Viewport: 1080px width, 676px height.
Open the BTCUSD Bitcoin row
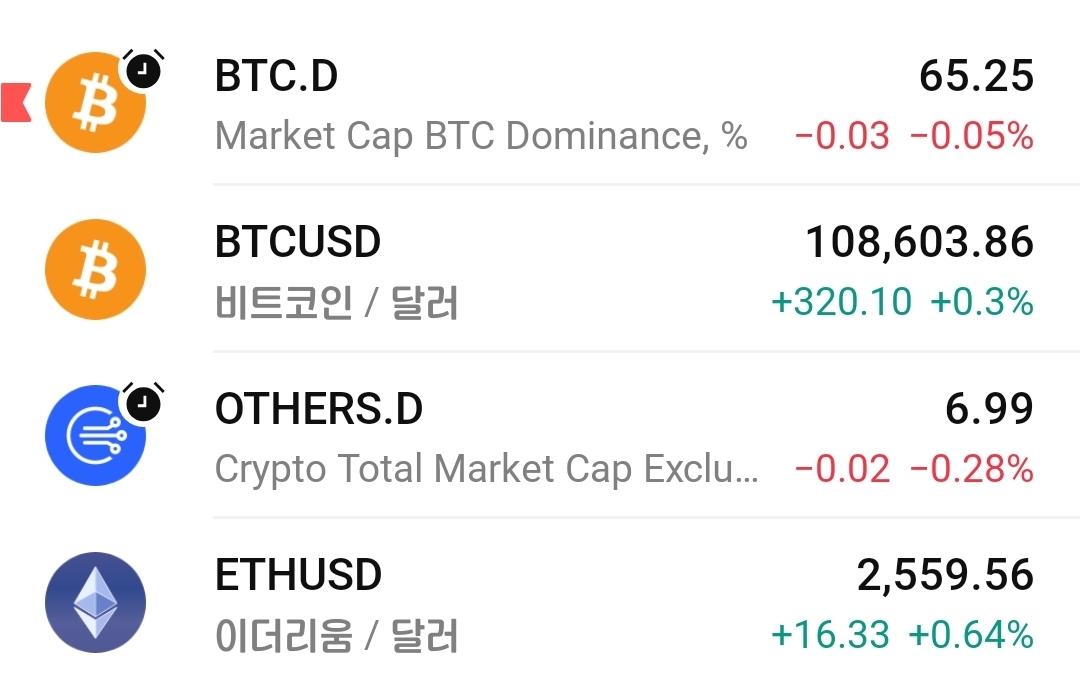tap(540, 270)
